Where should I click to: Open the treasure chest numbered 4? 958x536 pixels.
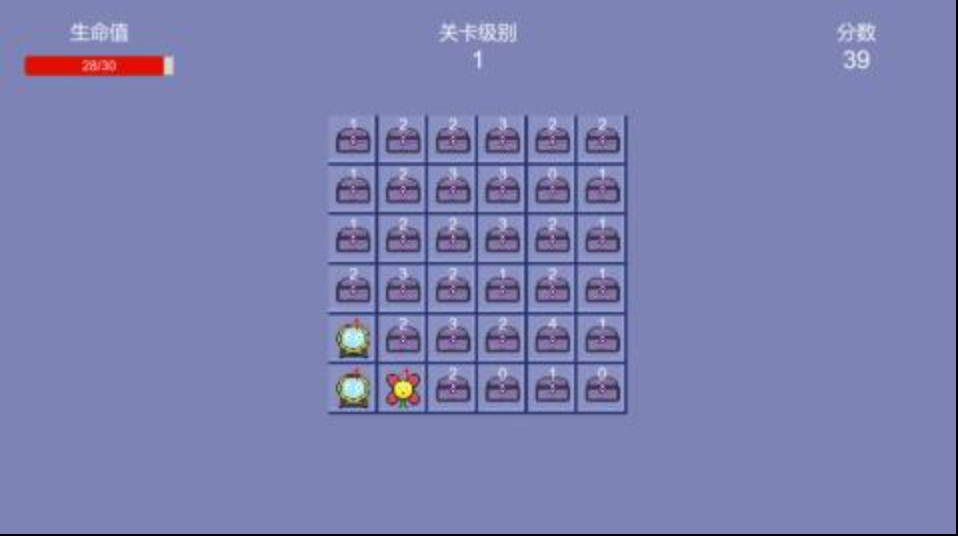(552, 338)
